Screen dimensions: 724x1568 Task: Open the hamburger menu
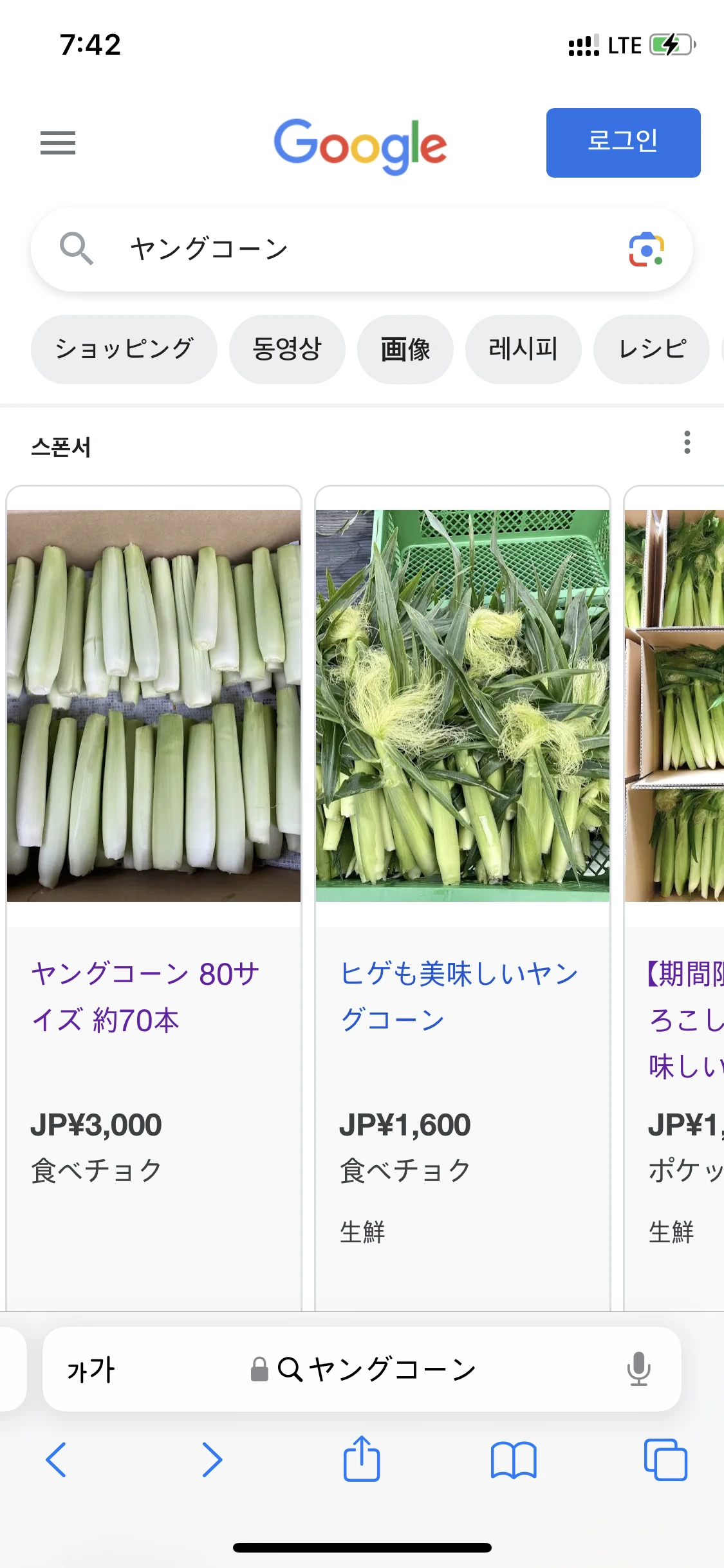(x=58, y=143)
